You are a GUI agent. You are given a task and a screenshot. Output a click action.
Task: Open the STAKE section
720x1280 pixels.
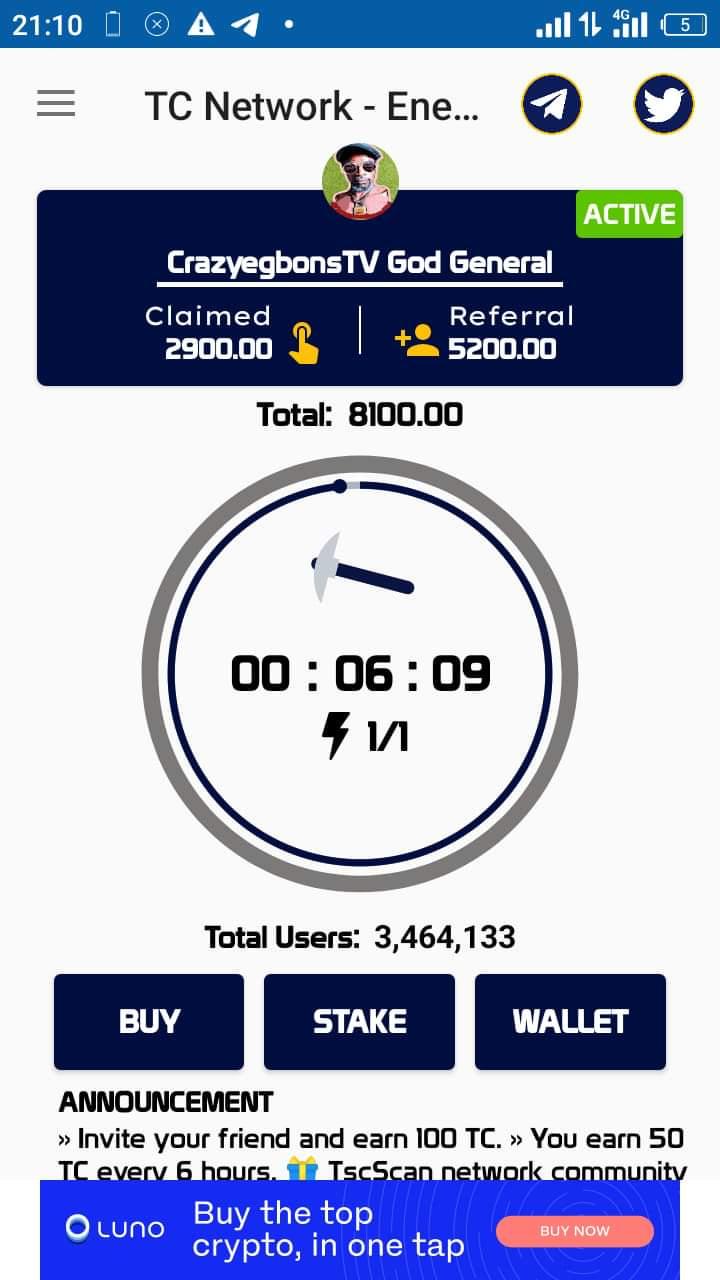(360, 1021)
